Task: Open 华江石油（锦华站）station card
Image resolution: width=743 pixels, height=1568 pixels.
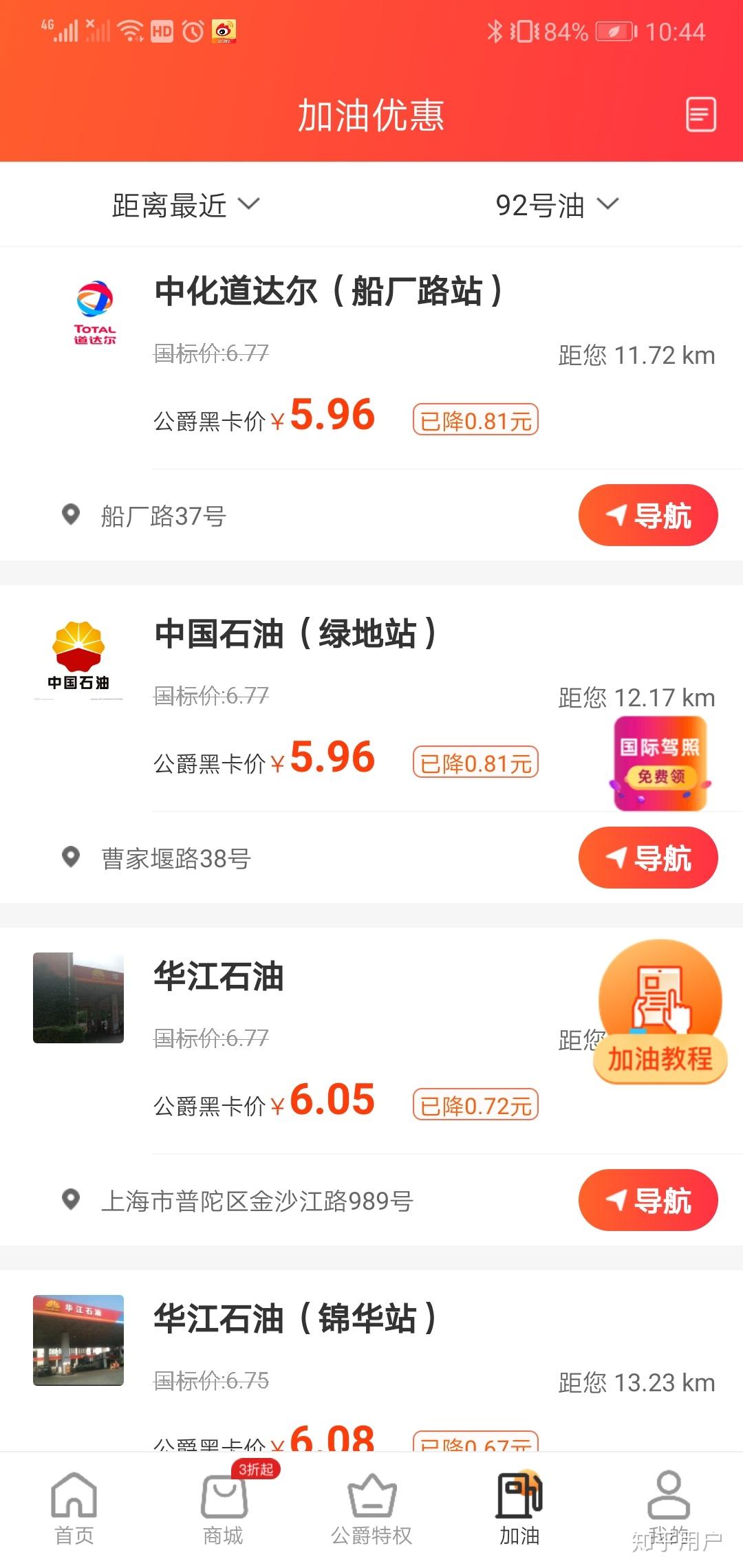Action: point(295,1318)
